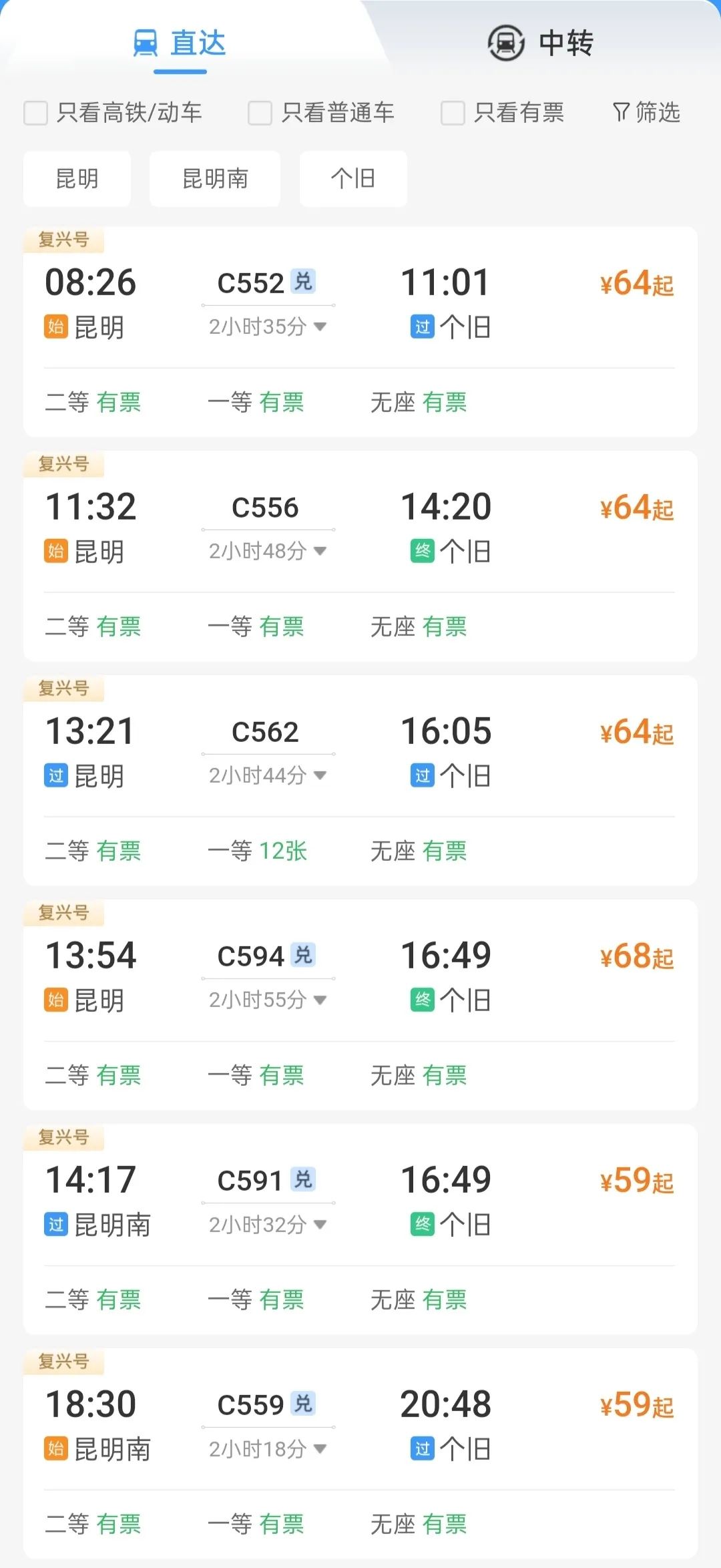The image size is (721, 1568).
Task: Expand C594's 2小时55分 stop list
Action: tap(268, 1000)
